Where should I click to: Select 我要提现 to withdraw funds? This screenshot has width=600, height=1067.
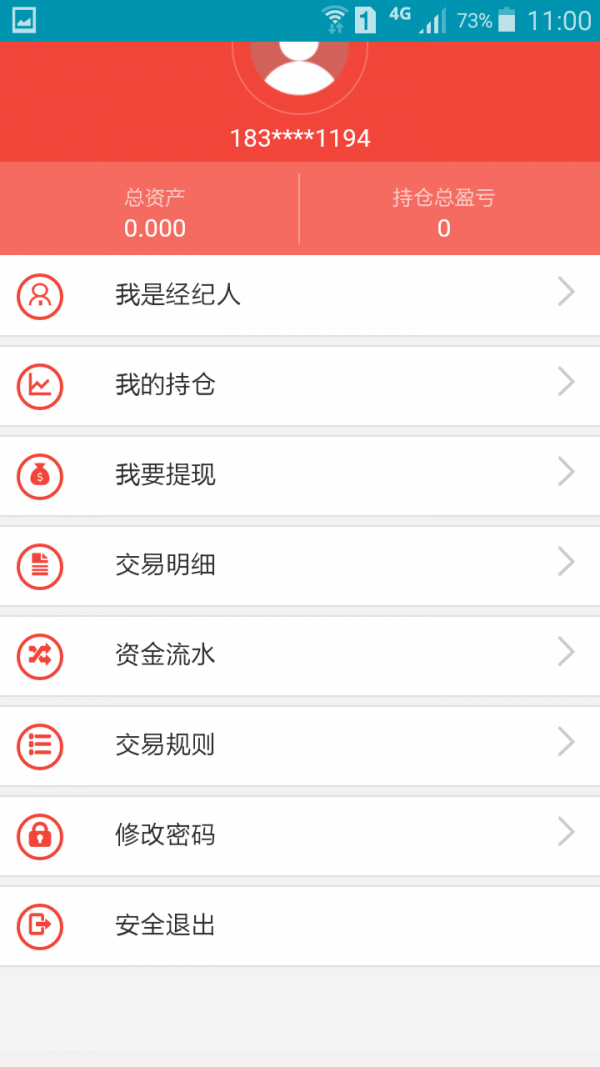[x=300, y=475]
